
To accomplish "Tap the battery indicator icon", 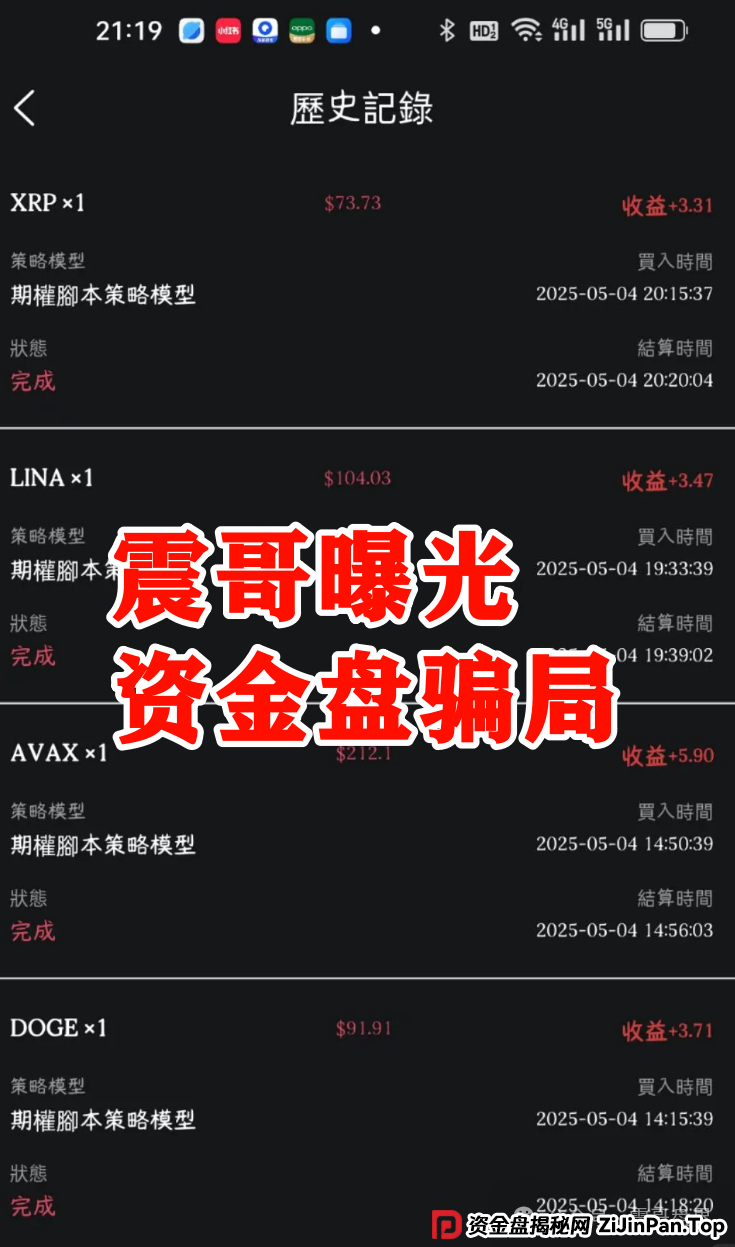I will tap(665, 31).
